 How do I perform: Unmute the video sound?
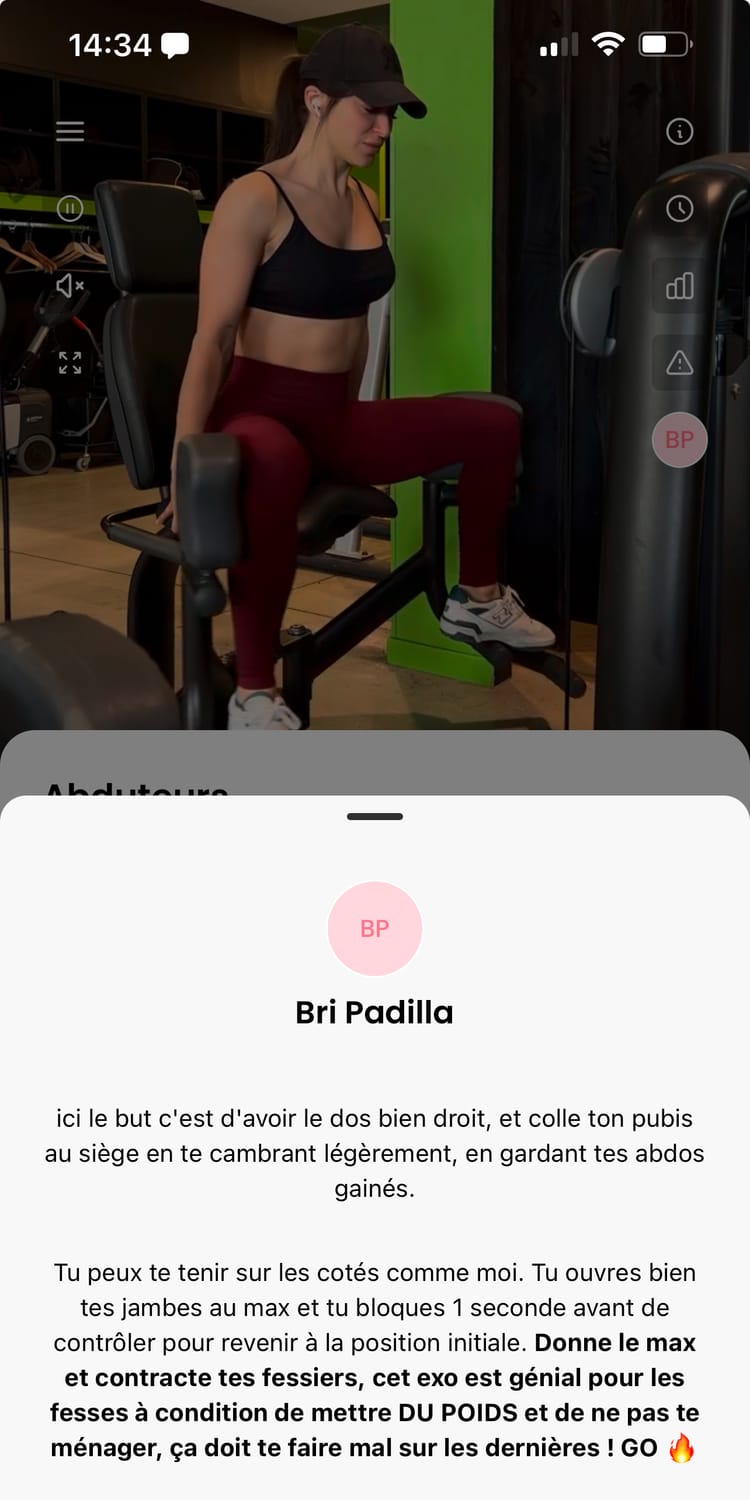70,286
